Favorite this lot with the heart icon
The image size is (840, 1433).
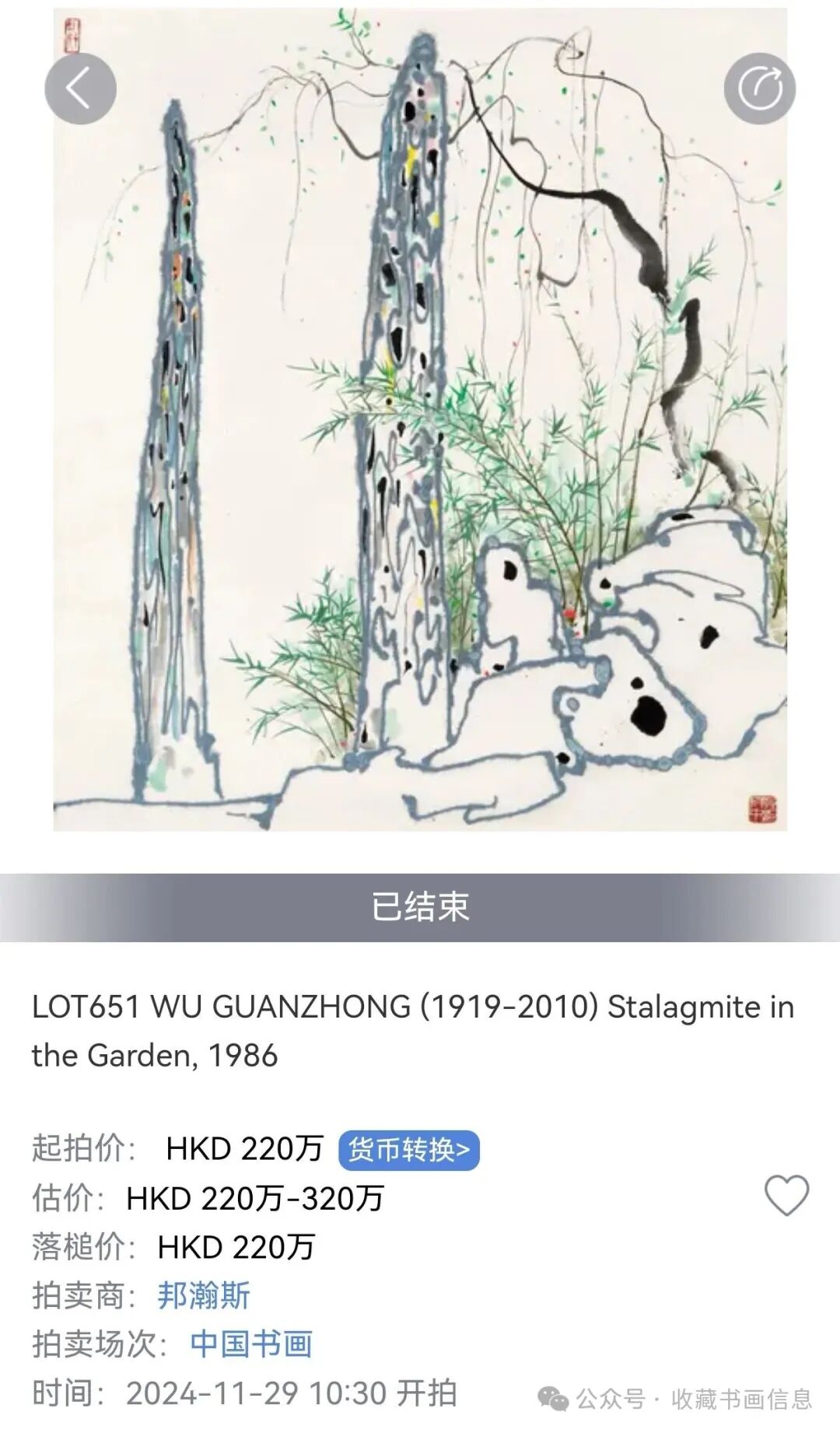[786, 1196]
